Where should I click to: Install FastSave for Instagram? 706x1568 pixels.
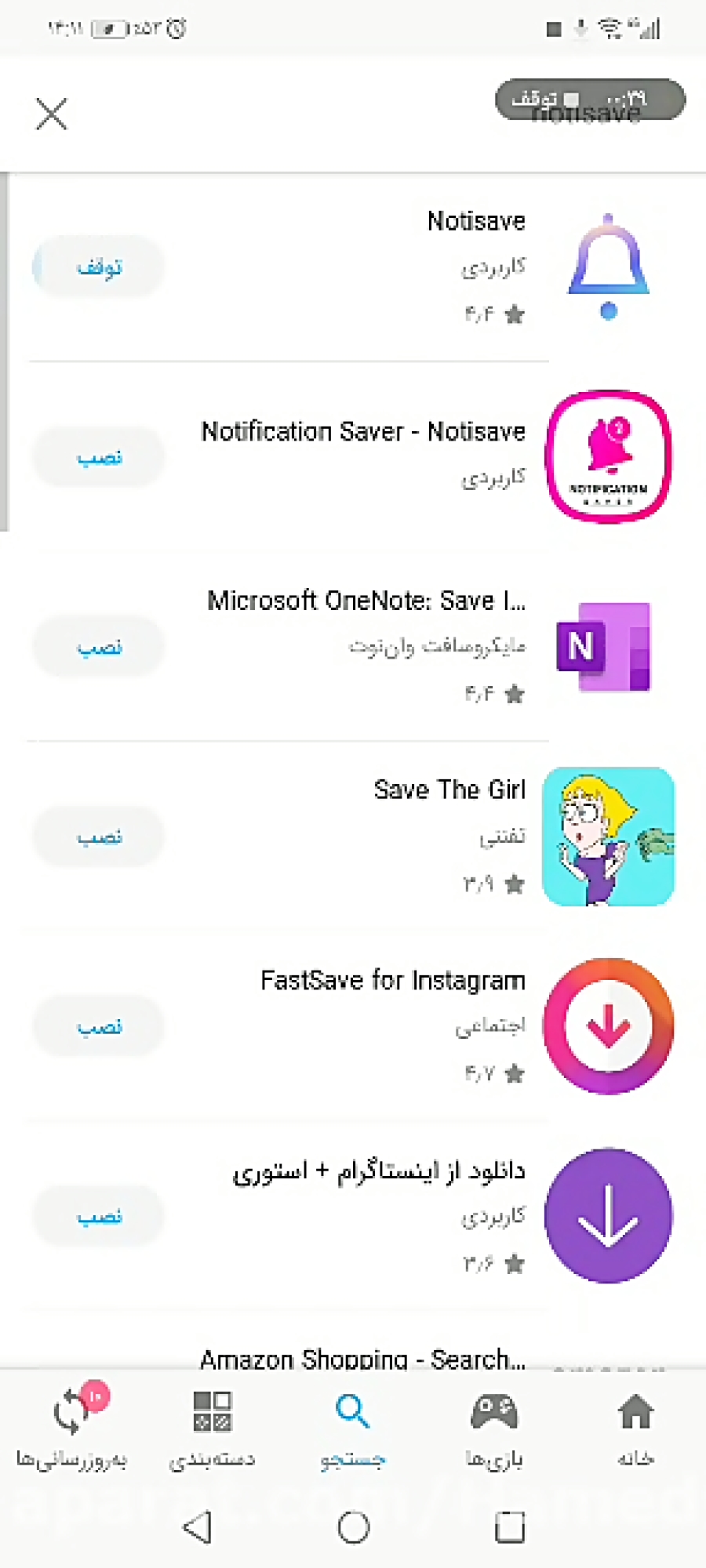pos(99,1026)
